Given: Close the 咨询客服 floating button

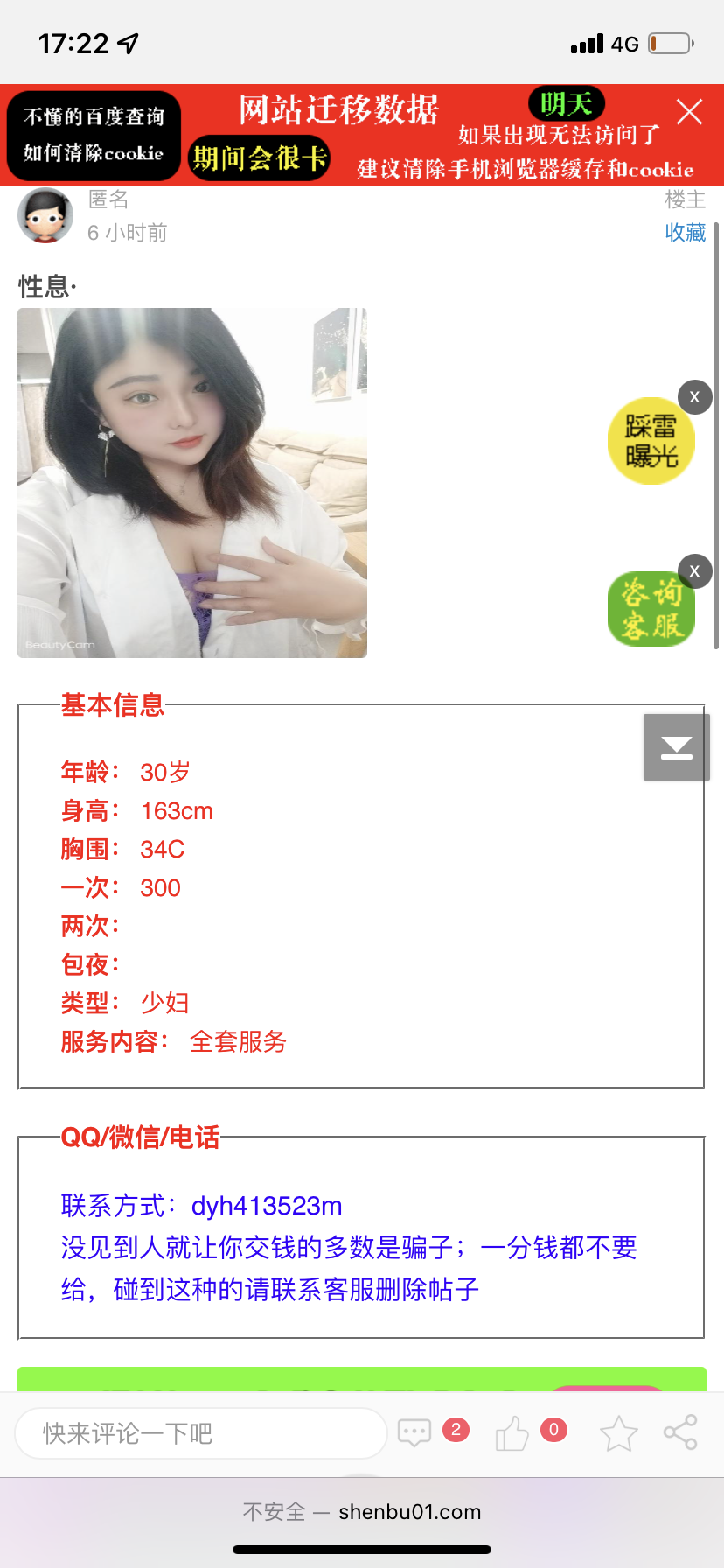Looking at the screenshot, I should coord(694,571).
